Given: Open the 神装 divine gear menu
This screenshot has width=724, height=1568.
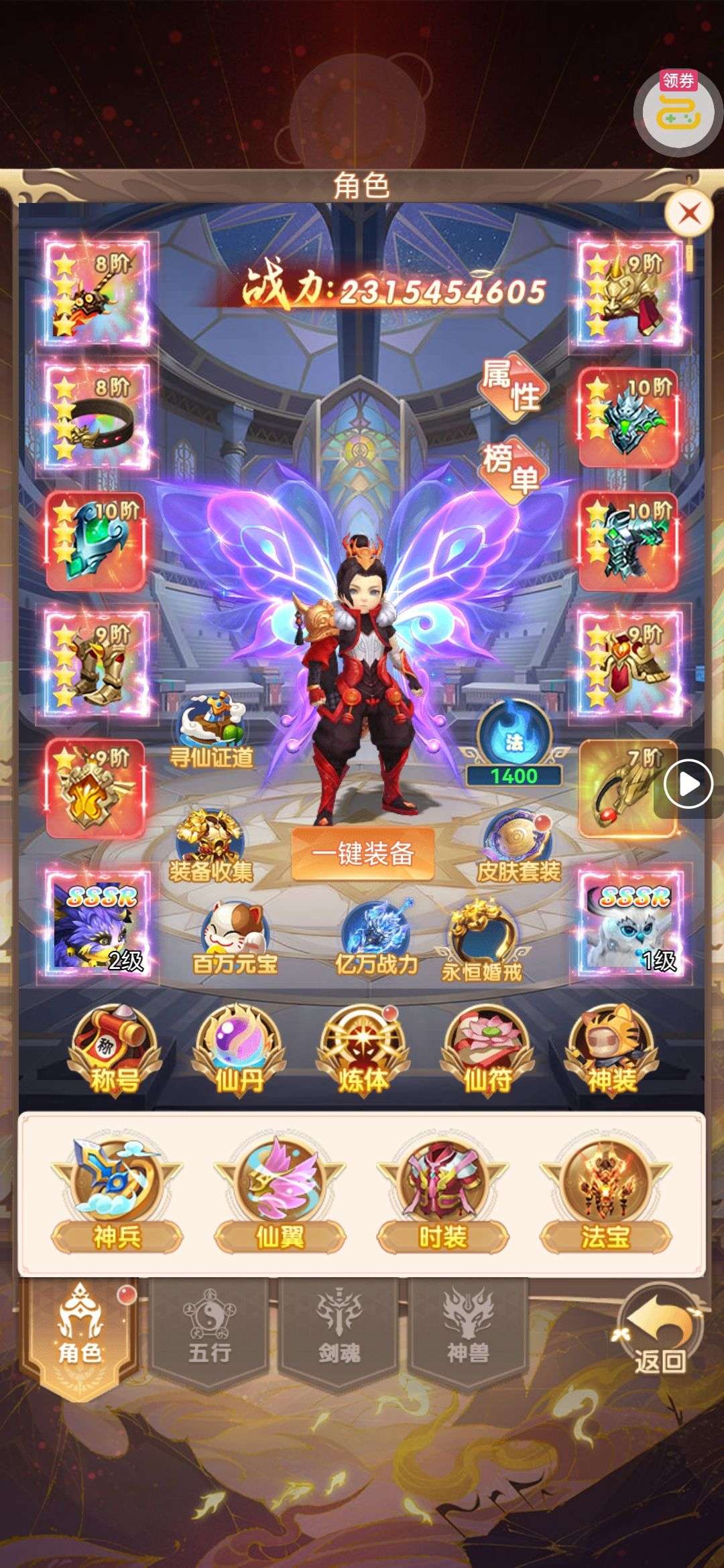Looking at the screenshot, I should [x=611, y=1050].
